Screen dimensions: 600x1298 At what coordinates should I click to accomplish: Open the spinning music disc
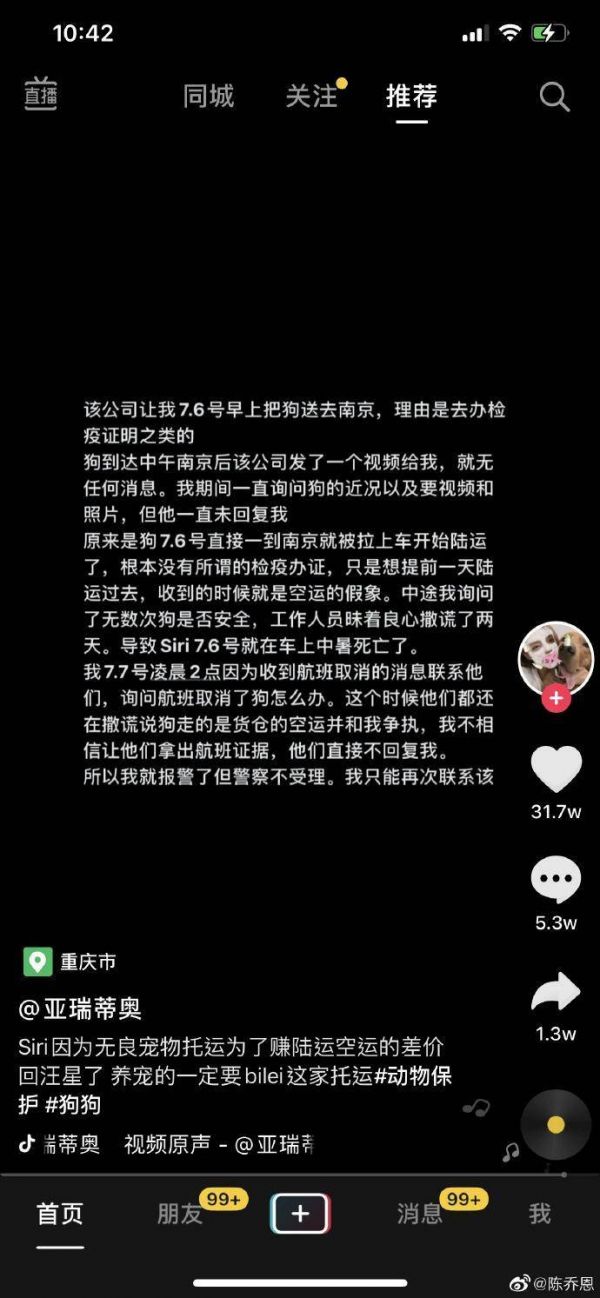point(555,1124)
